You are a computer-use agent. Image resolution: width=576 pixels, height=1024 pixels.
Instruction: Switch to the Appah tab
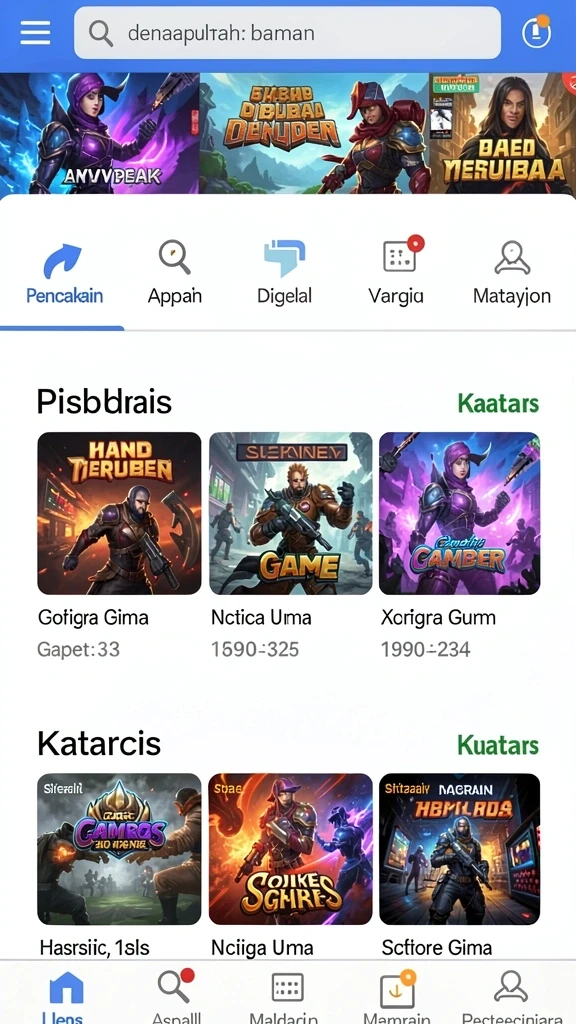174,274
